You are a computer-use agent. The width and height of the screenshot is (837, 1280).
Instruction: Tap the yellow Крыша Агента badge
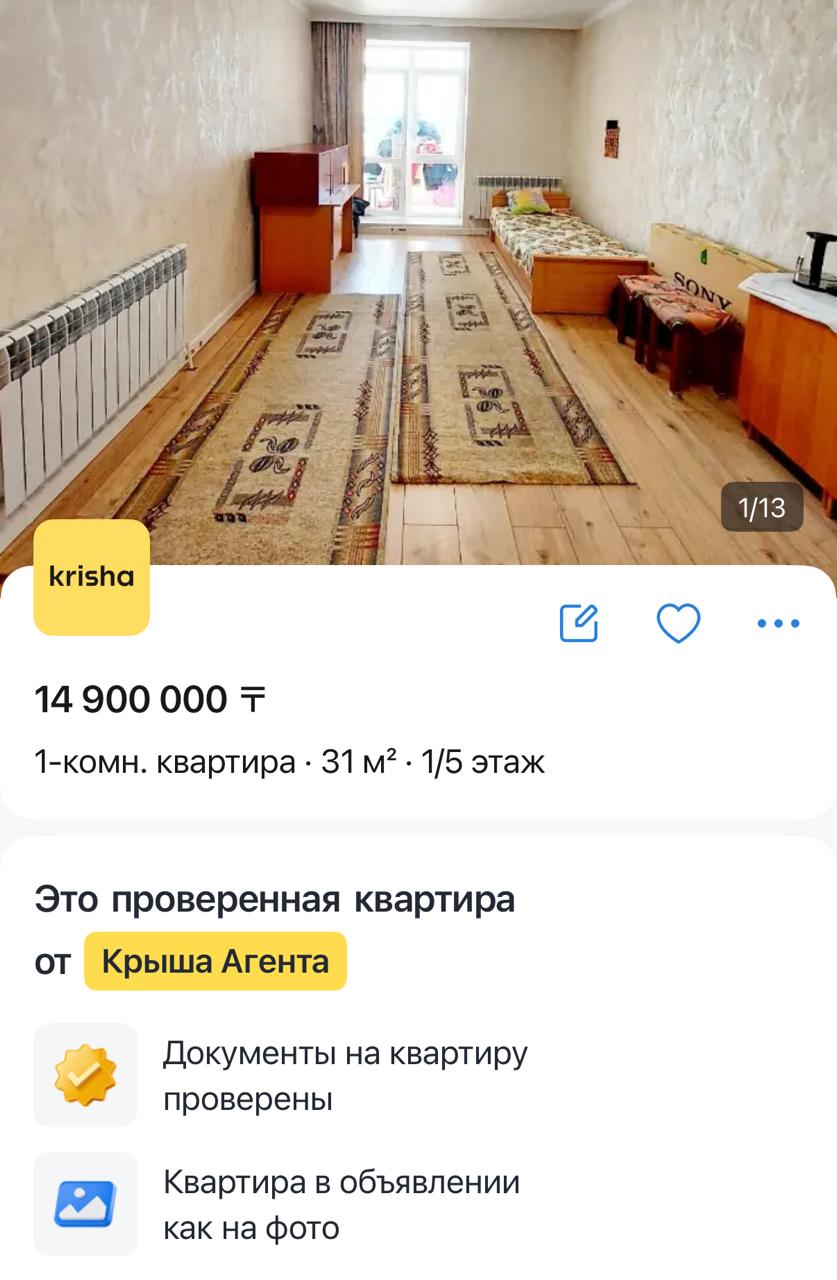215,961
